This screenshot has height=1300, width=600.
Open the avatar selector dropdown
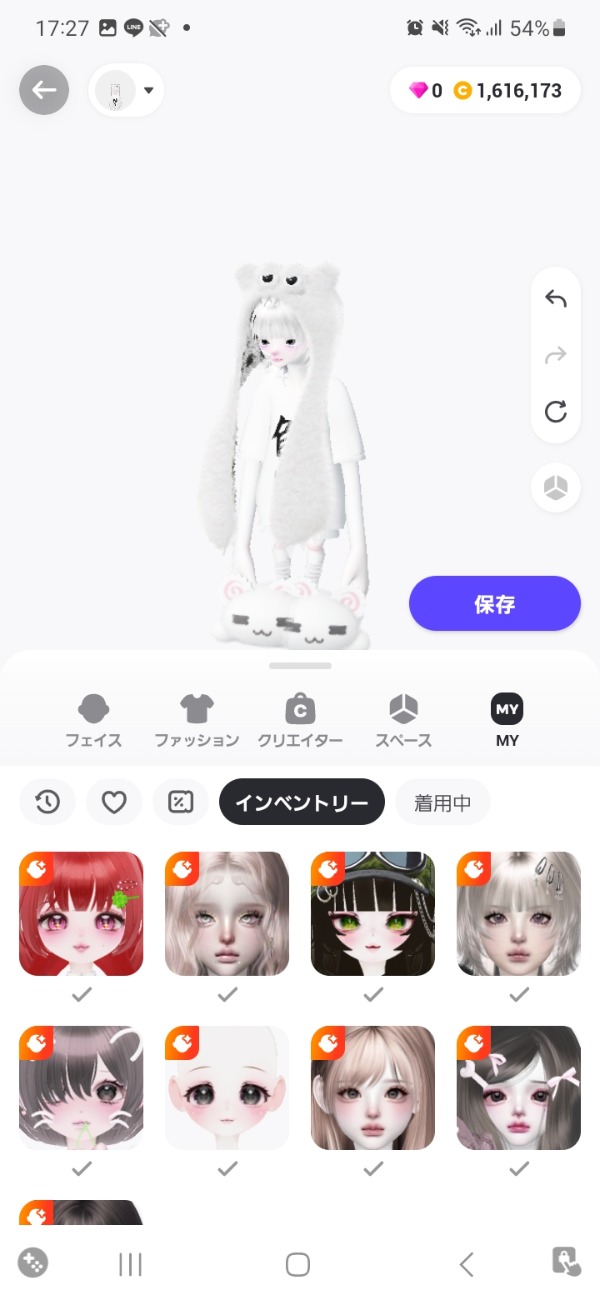tap(127, 91)
